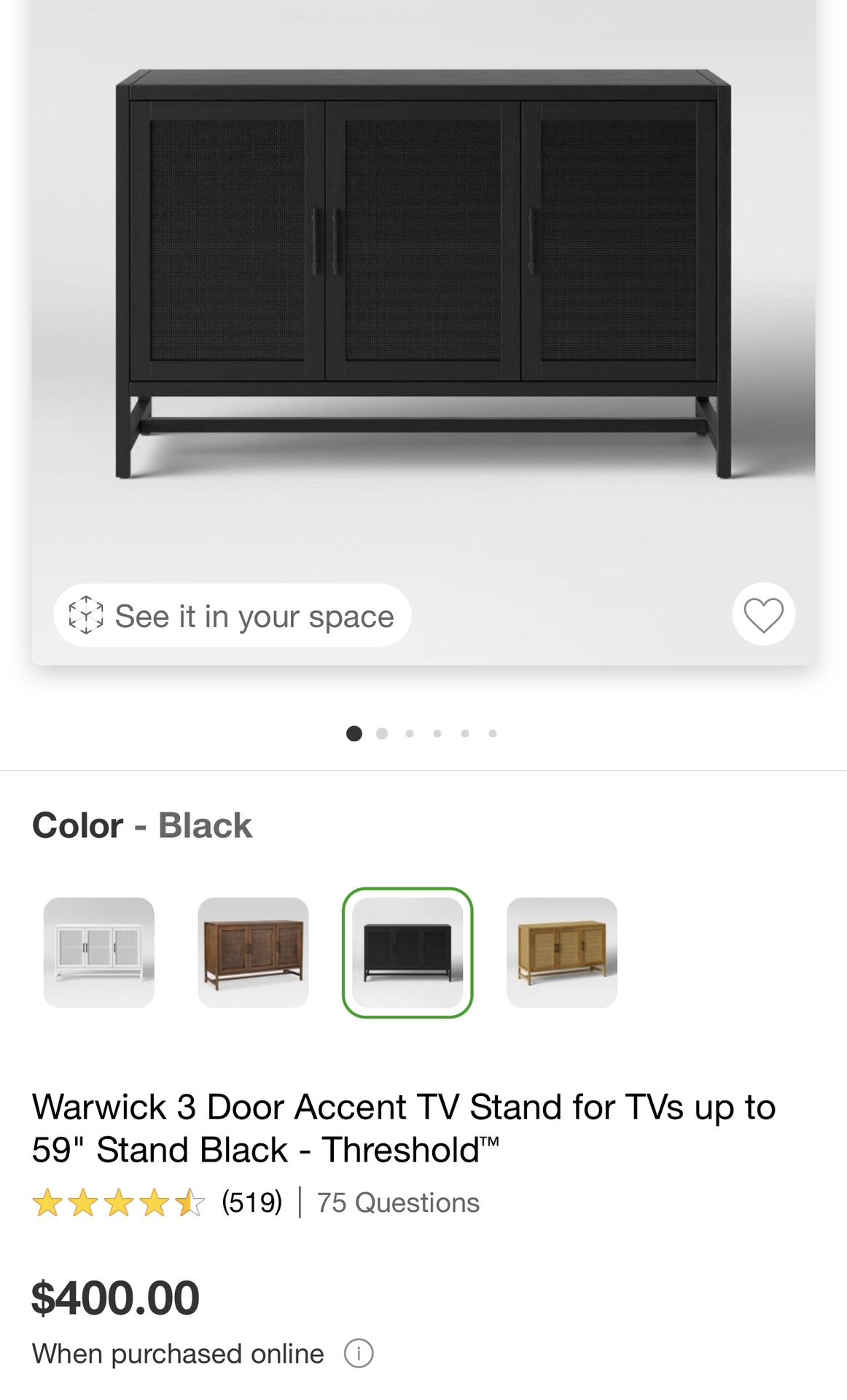Open info icon beside When purchased online
Screen dimensions: 847x1400
point(359,1353)
